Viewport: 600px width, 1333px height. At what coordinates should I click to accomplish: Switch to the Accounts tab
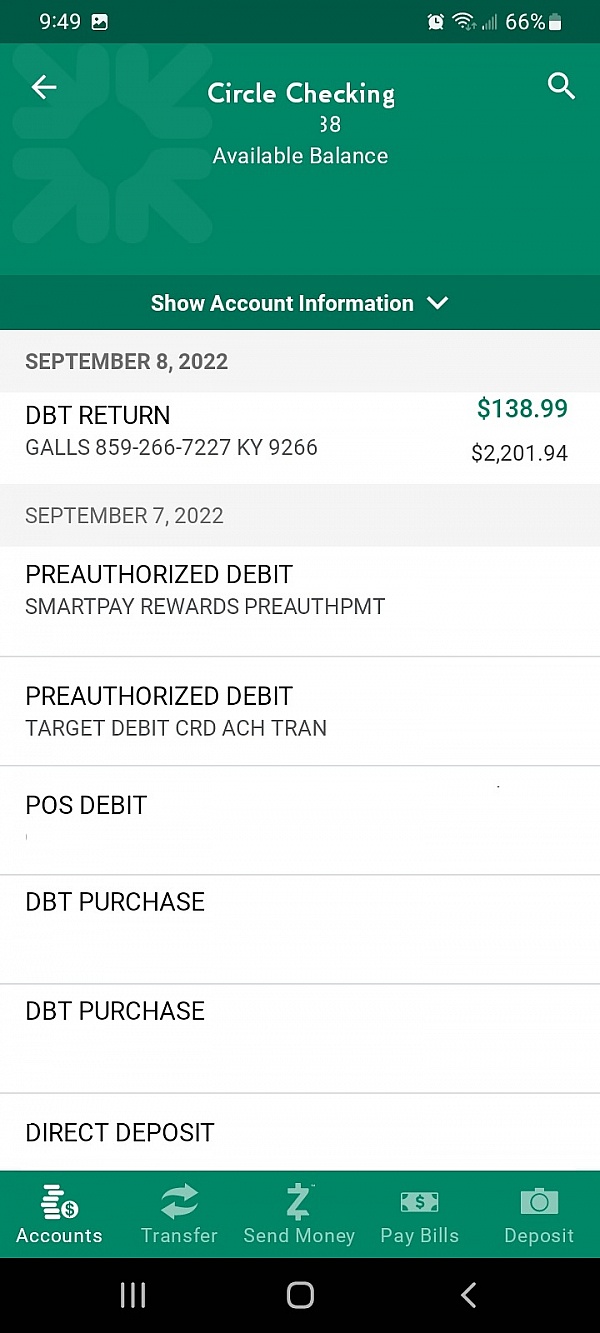tap(60, 1214)
